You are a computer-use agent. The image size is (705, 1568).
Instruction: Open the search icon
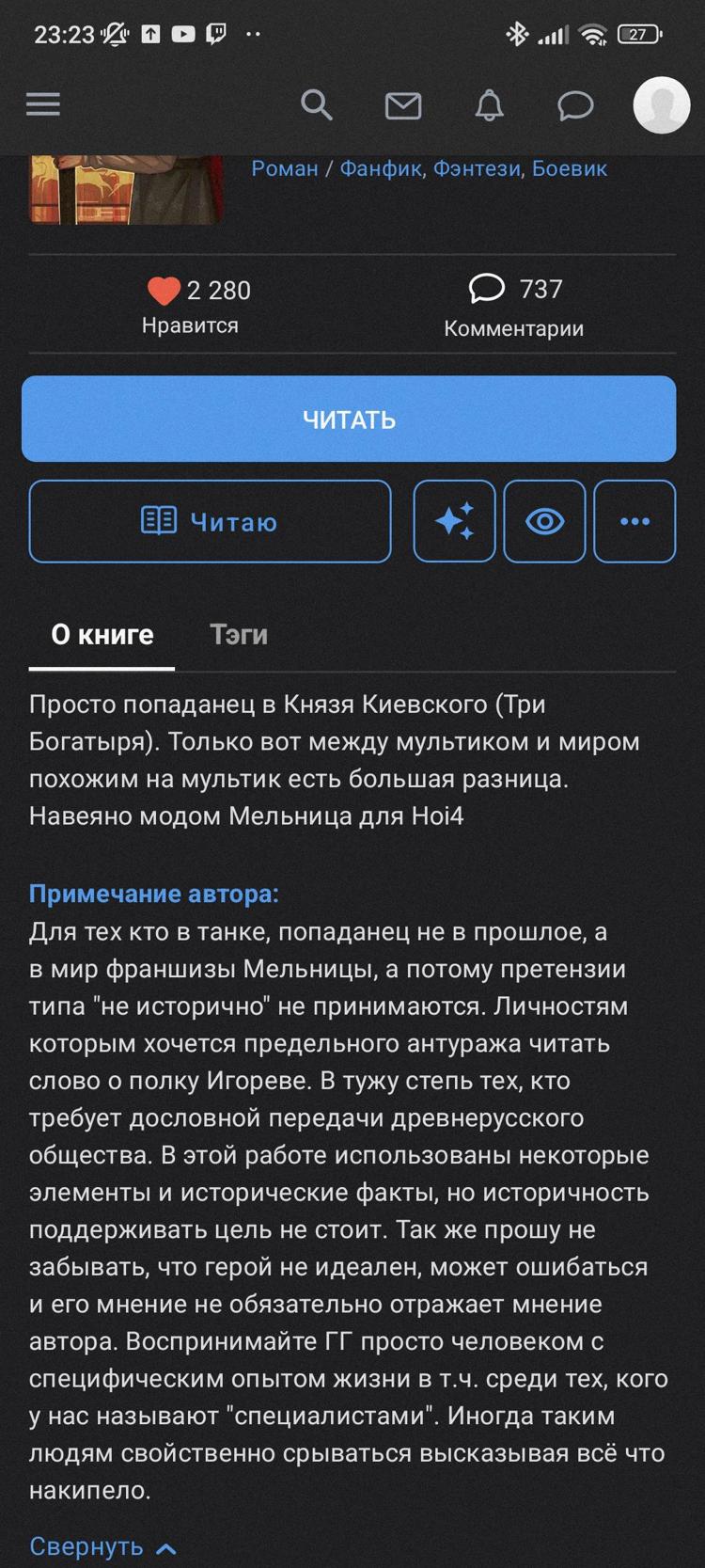click(x=316, y=104)
